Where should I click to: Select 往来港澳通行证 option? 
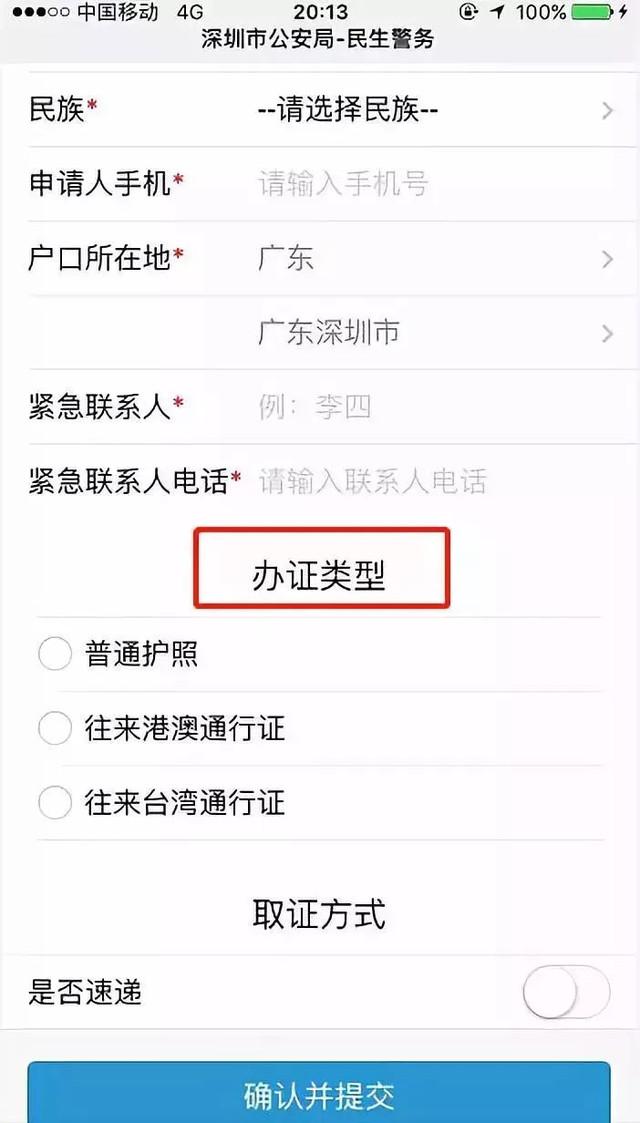[x=55, y=728]
